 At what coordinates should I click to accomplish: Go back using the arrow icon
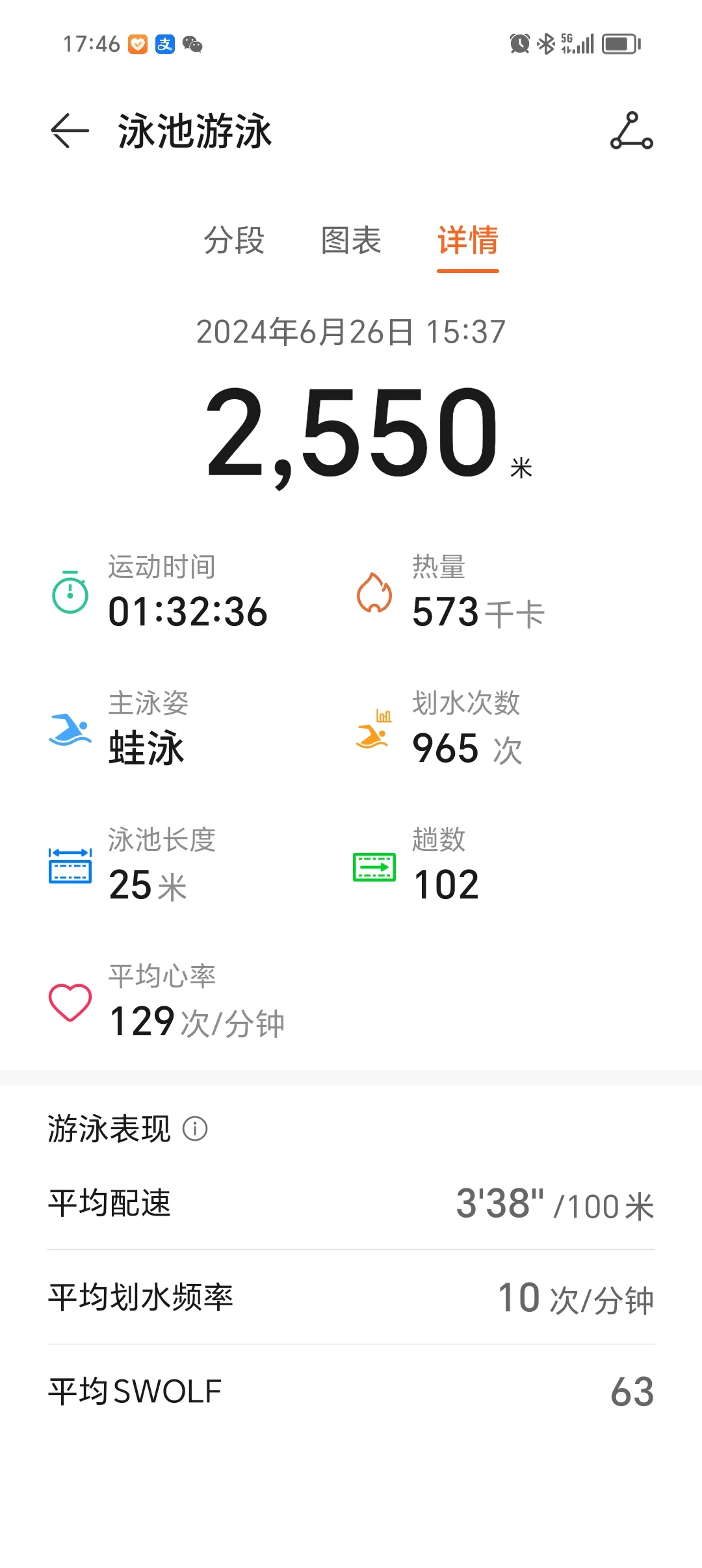tap(70, 131)
